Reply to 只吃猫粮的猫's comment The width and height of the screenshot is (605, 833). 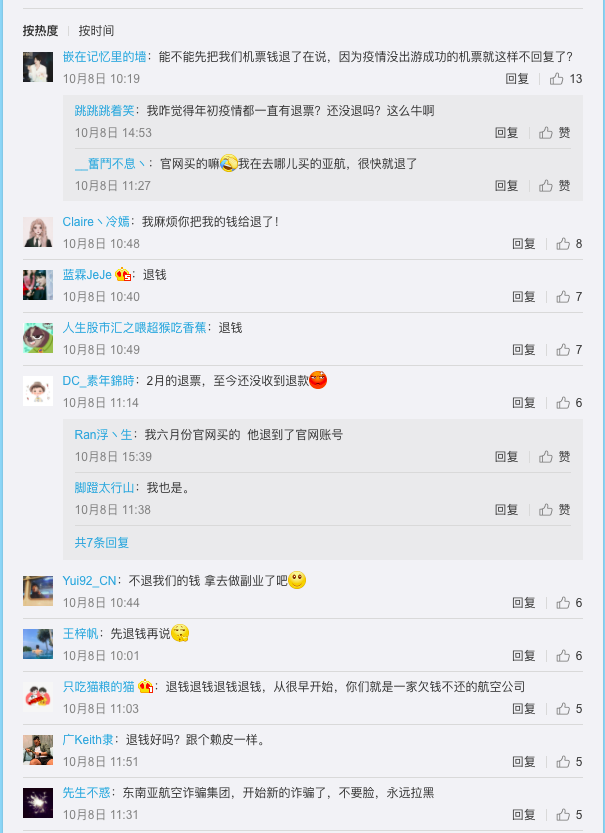click(x=524, y=709)
